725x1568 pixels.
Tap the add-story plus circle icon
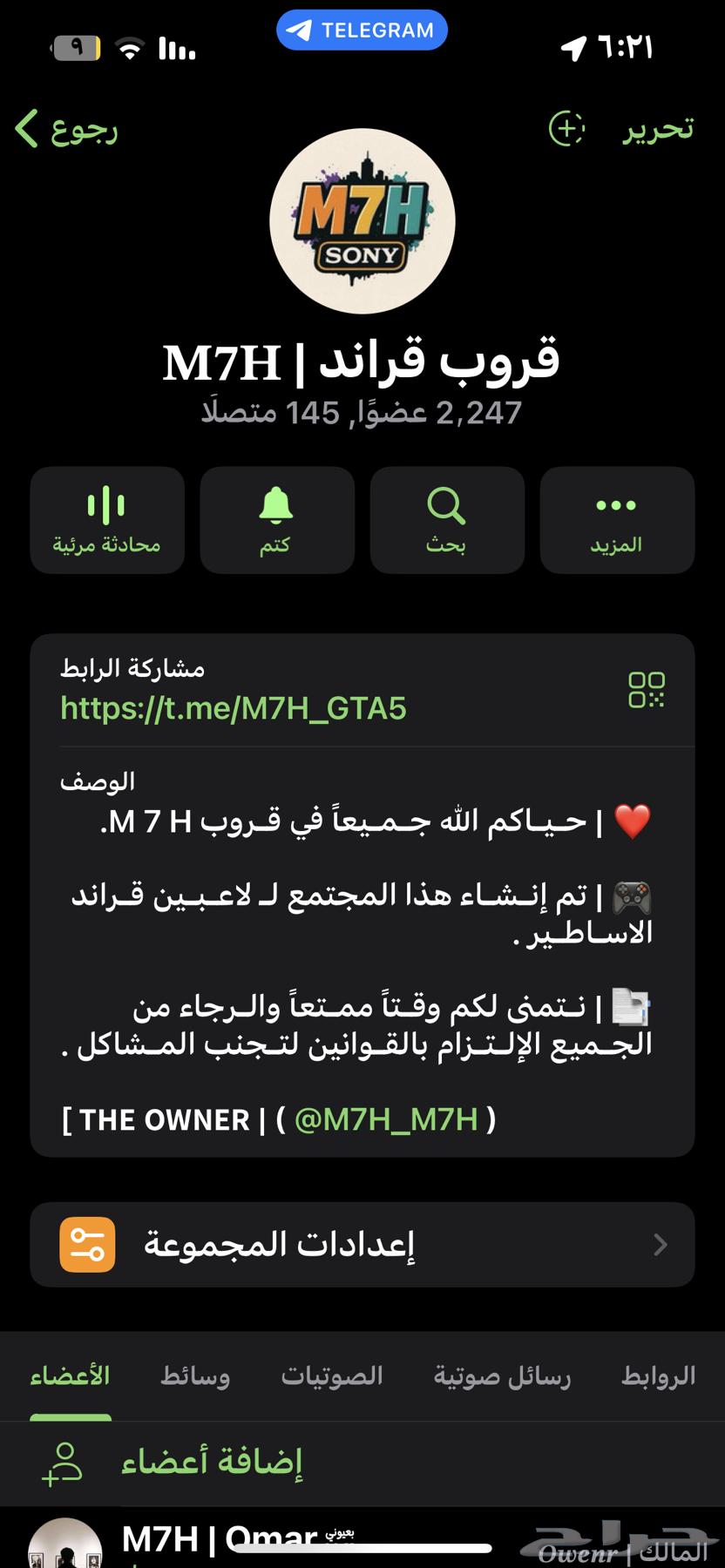click(x=566, y=129)
